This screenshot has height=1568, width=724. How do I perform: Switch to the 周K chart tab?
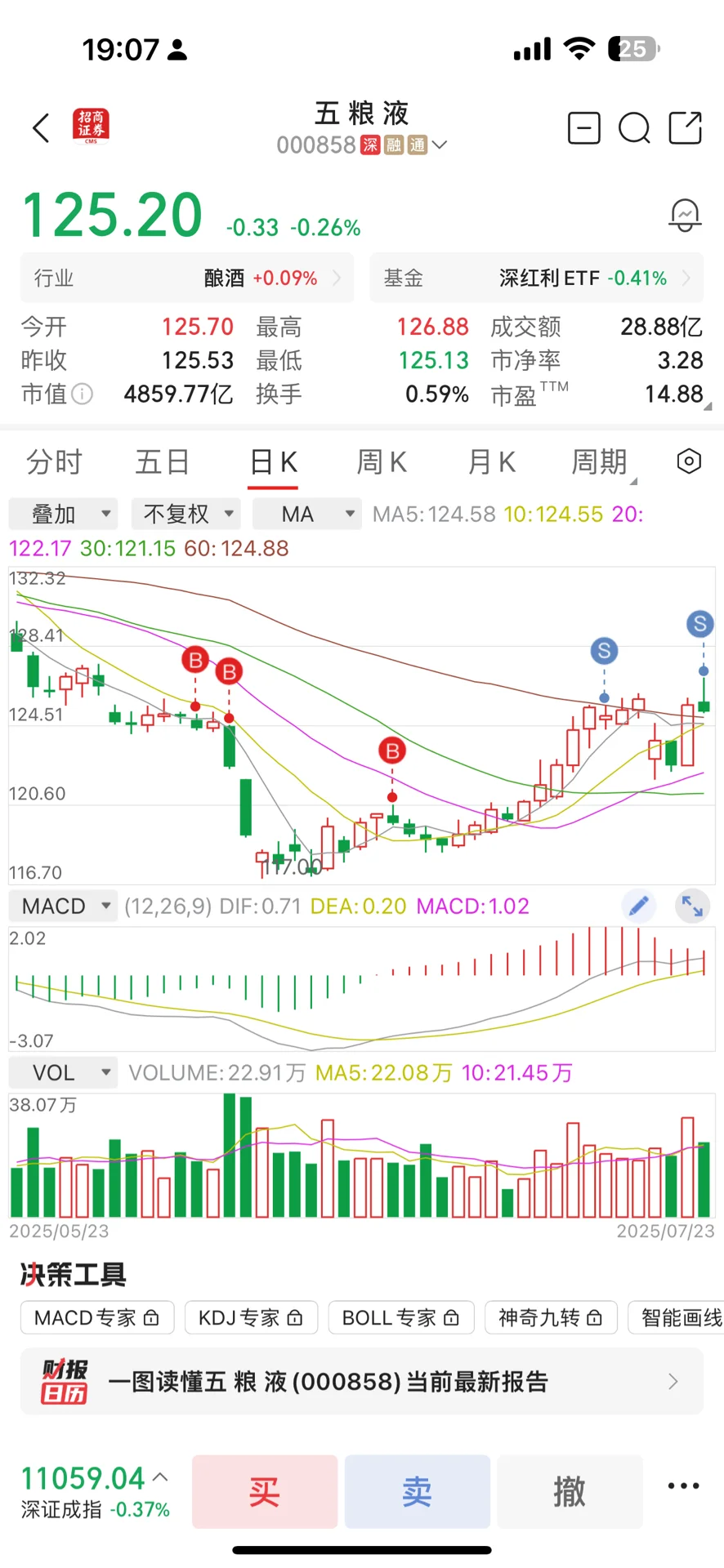[x=381, y=462]
